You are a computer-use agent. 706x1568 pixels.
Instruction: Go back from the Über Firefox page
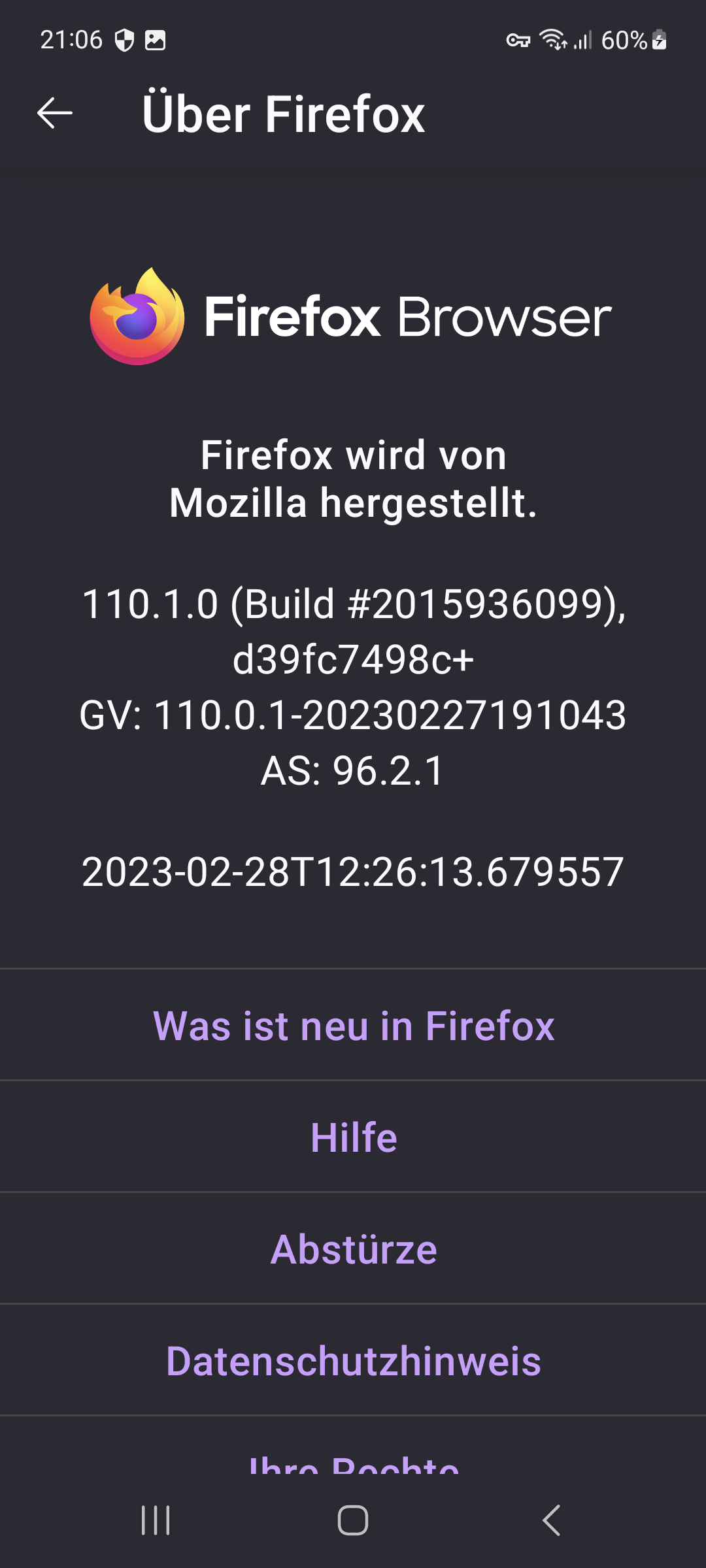[55, 114]
